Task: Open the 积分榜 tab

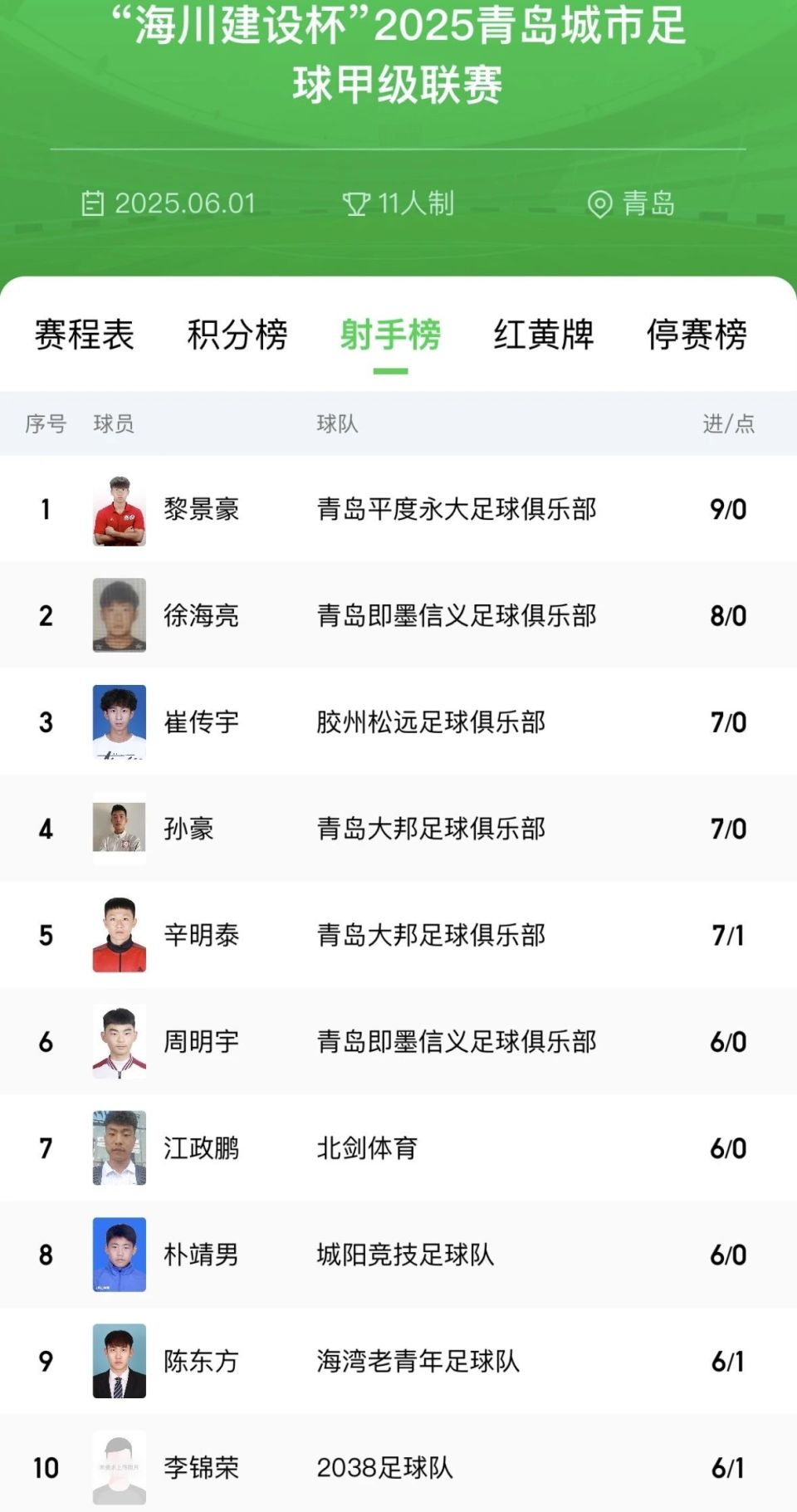Action: tap(237, 335)
